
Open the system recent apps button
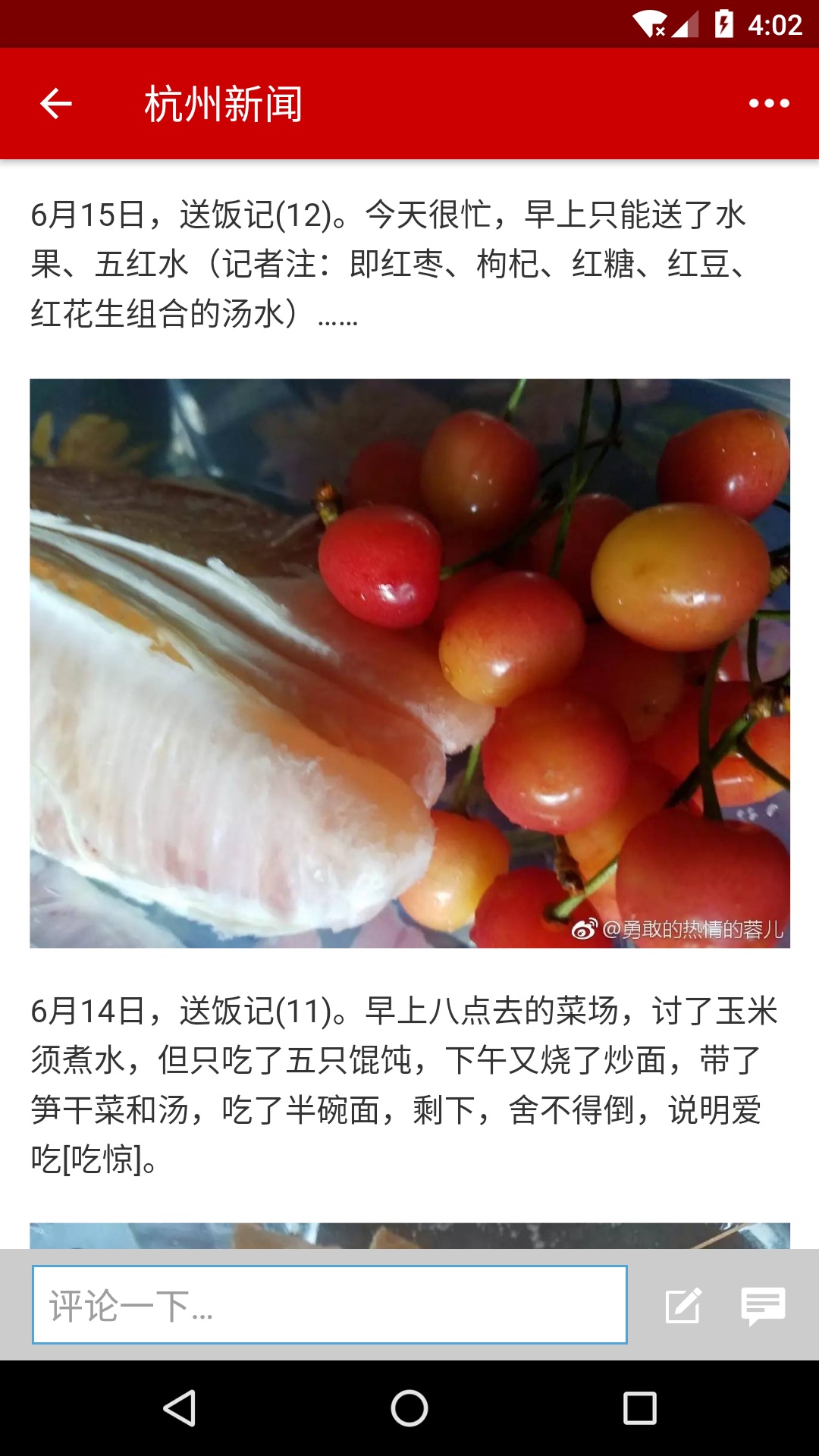pyautogui.click(x=639, y=1409)
